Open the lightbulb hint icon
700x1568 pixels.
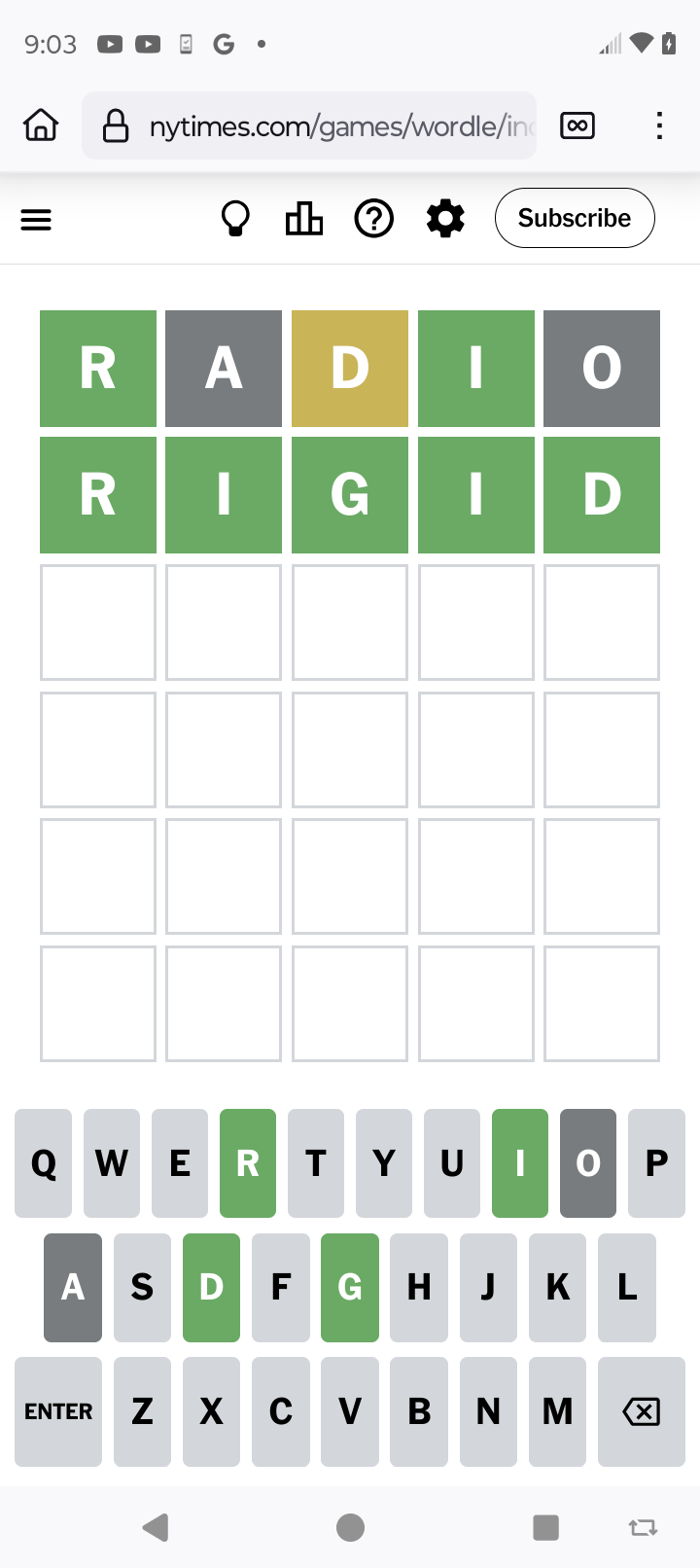tap(235, 219)
